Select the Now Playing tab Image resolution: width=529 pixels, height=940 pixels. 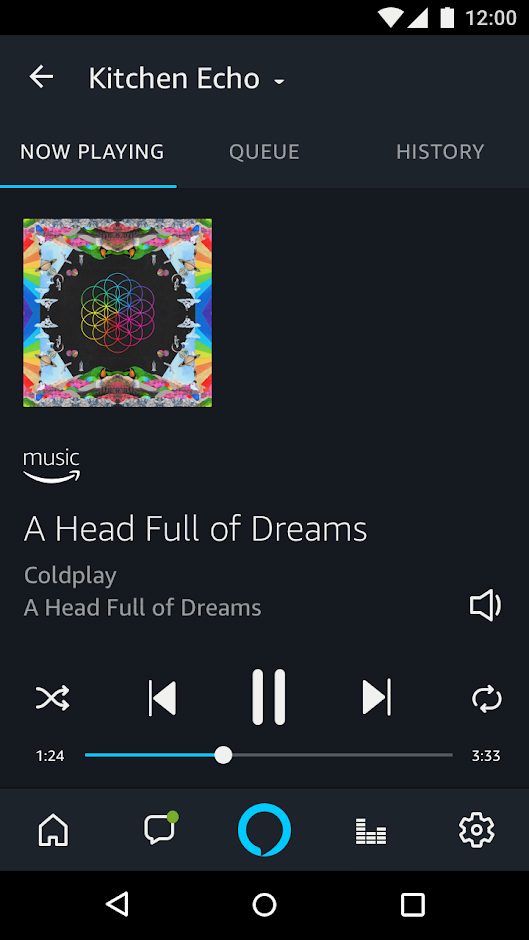92,152
